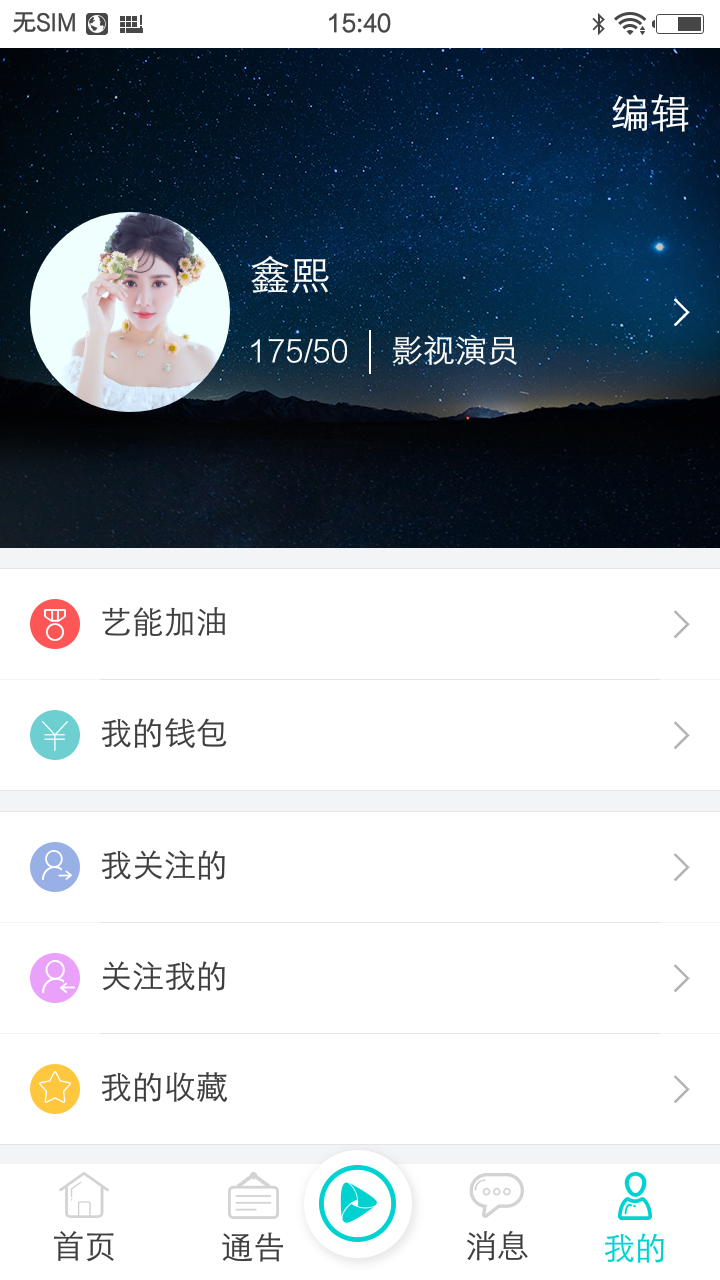
Task: Open 我的收藏 favorites
Action: [360, 1088]
